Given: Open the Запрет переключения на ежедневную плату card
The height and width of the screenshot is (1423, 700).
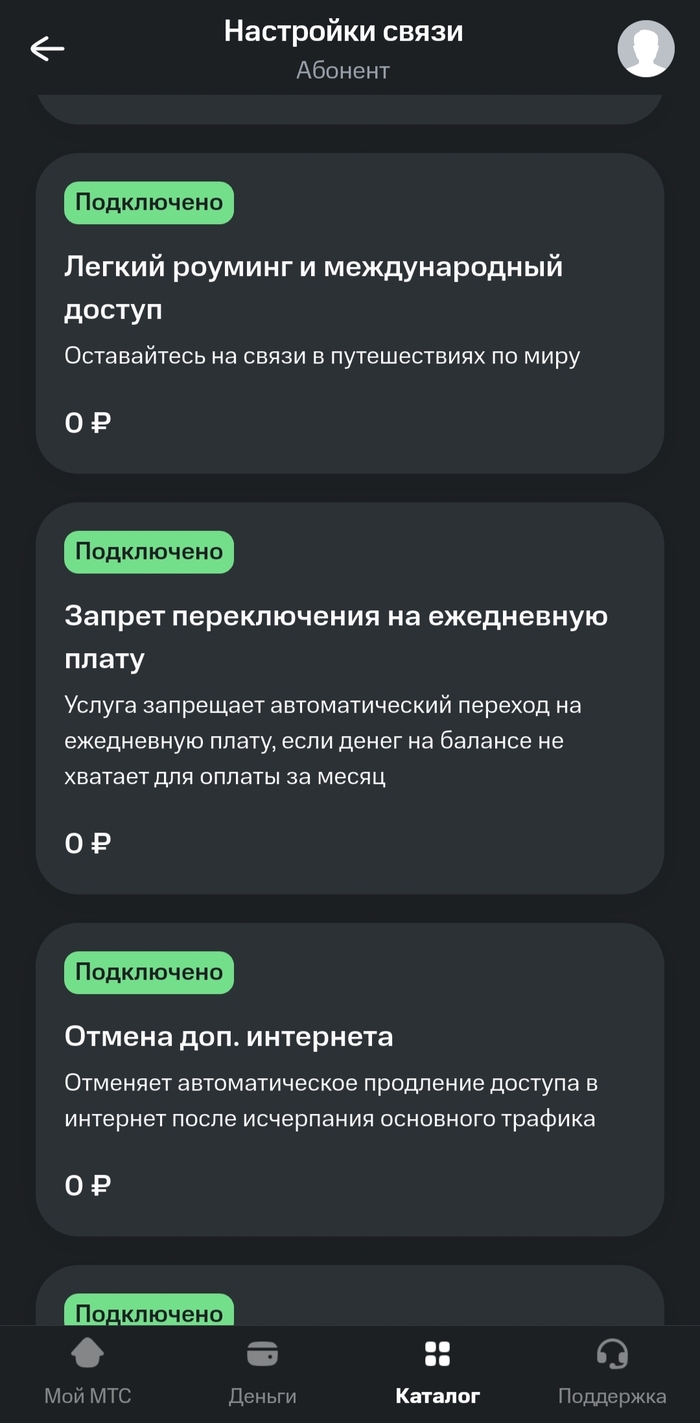Looking at the screenshot, I should (349, 697).
